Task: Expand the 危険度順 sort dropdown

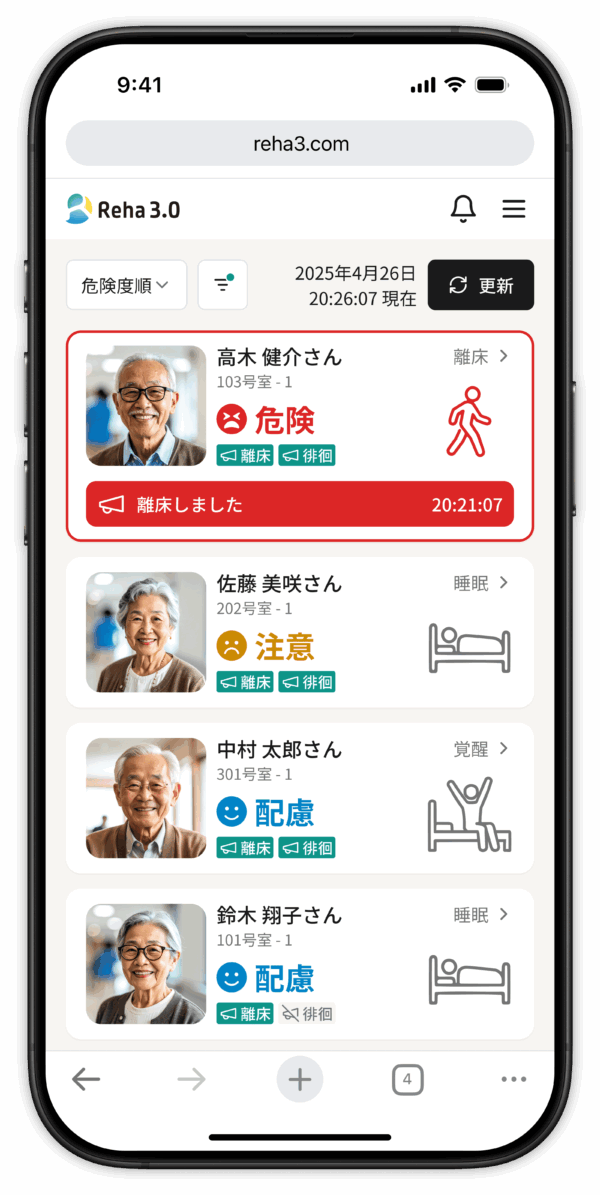Action: click(x=126, y=285)
